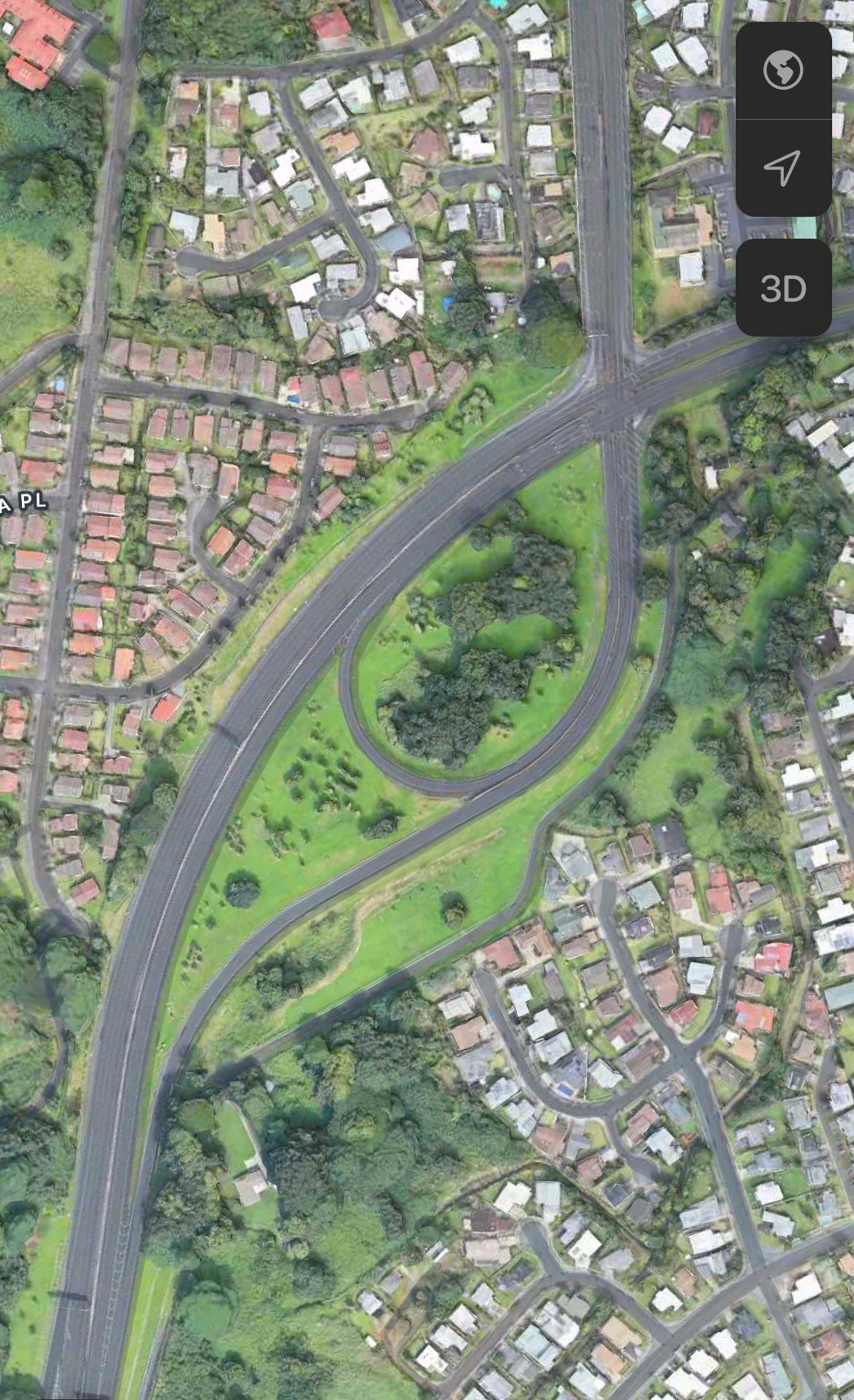Switch to 3D view
The width and height of the screenshot is (854, 1400).
[x=783, y=288]
